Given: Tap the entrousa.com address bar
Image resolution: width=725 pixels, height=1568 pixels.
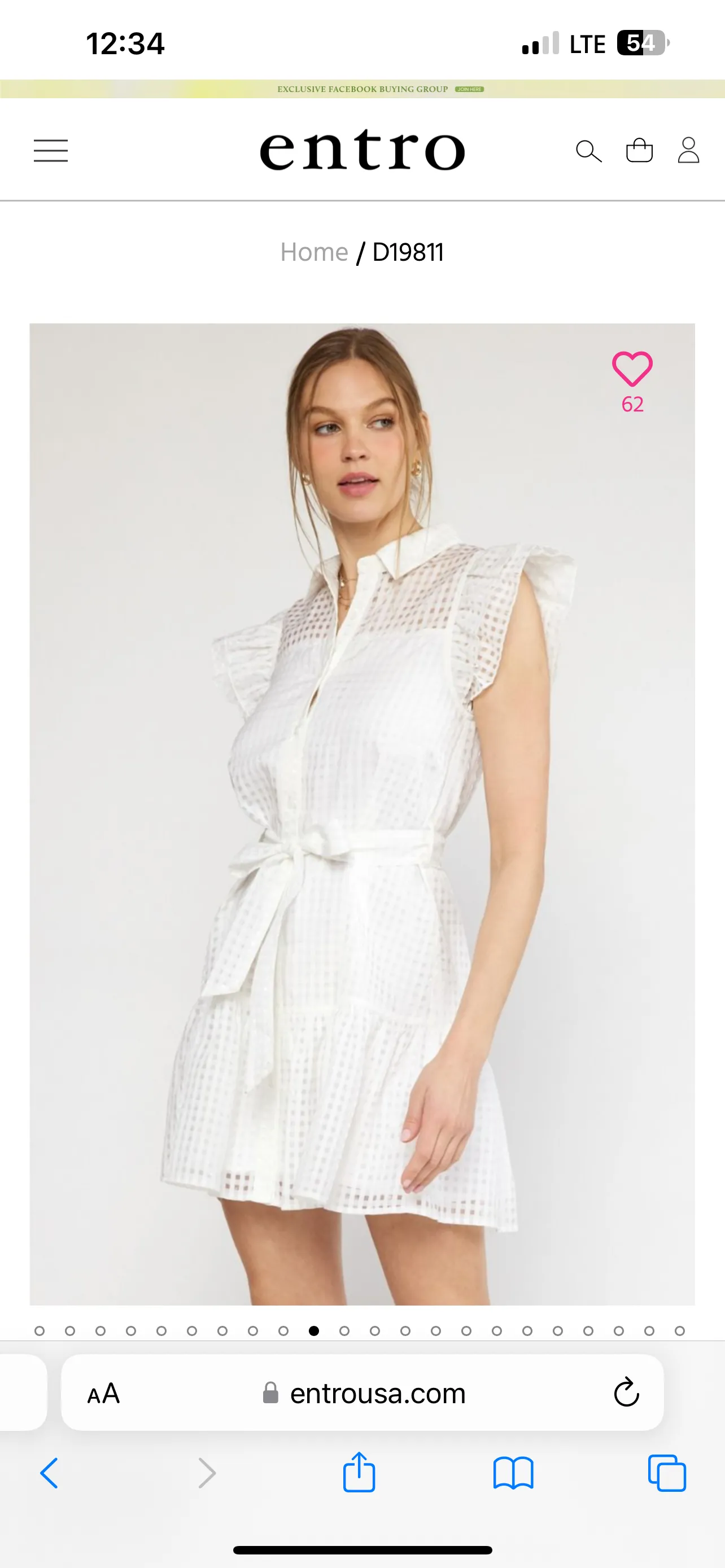Looking at the screenshot, I should (377, 1392).
